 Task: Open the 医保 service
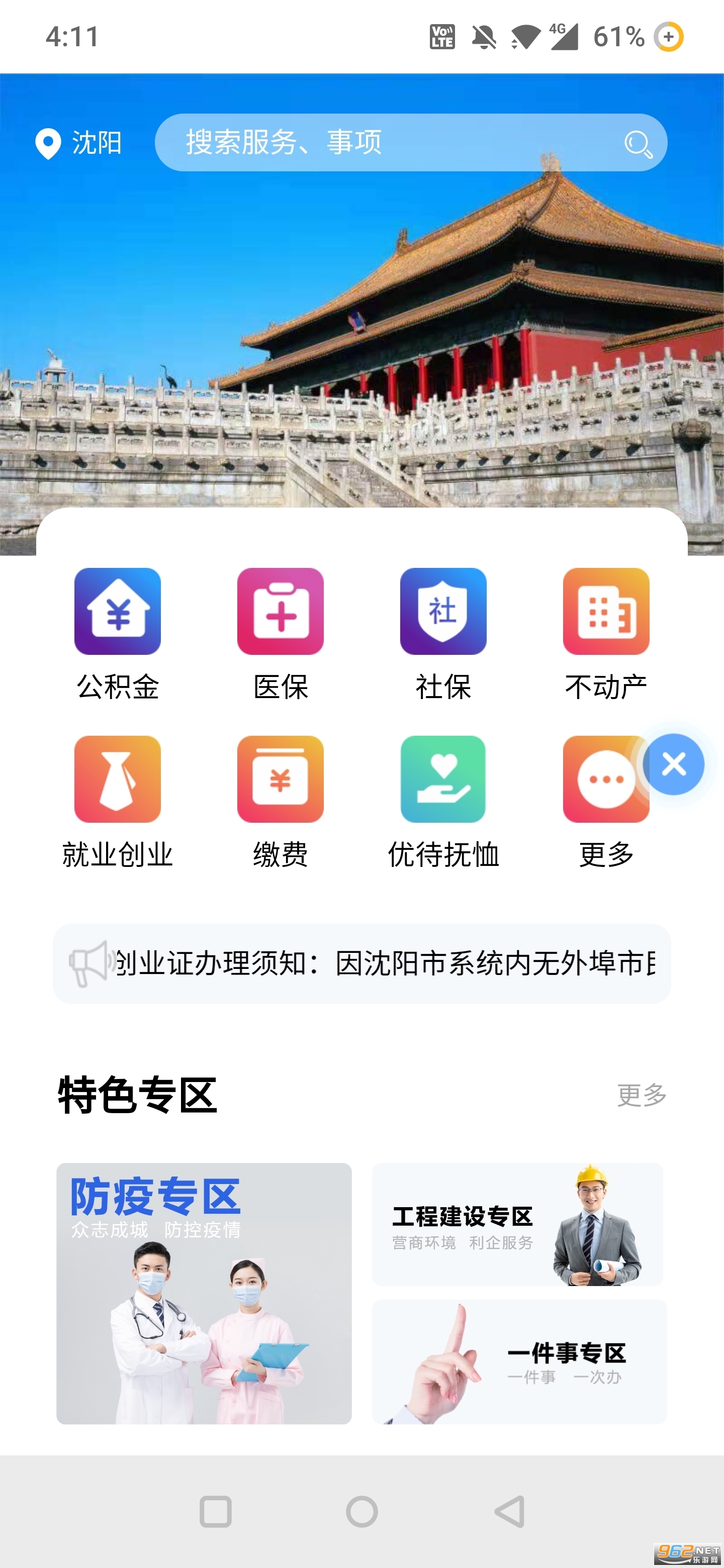pos(280,612)
